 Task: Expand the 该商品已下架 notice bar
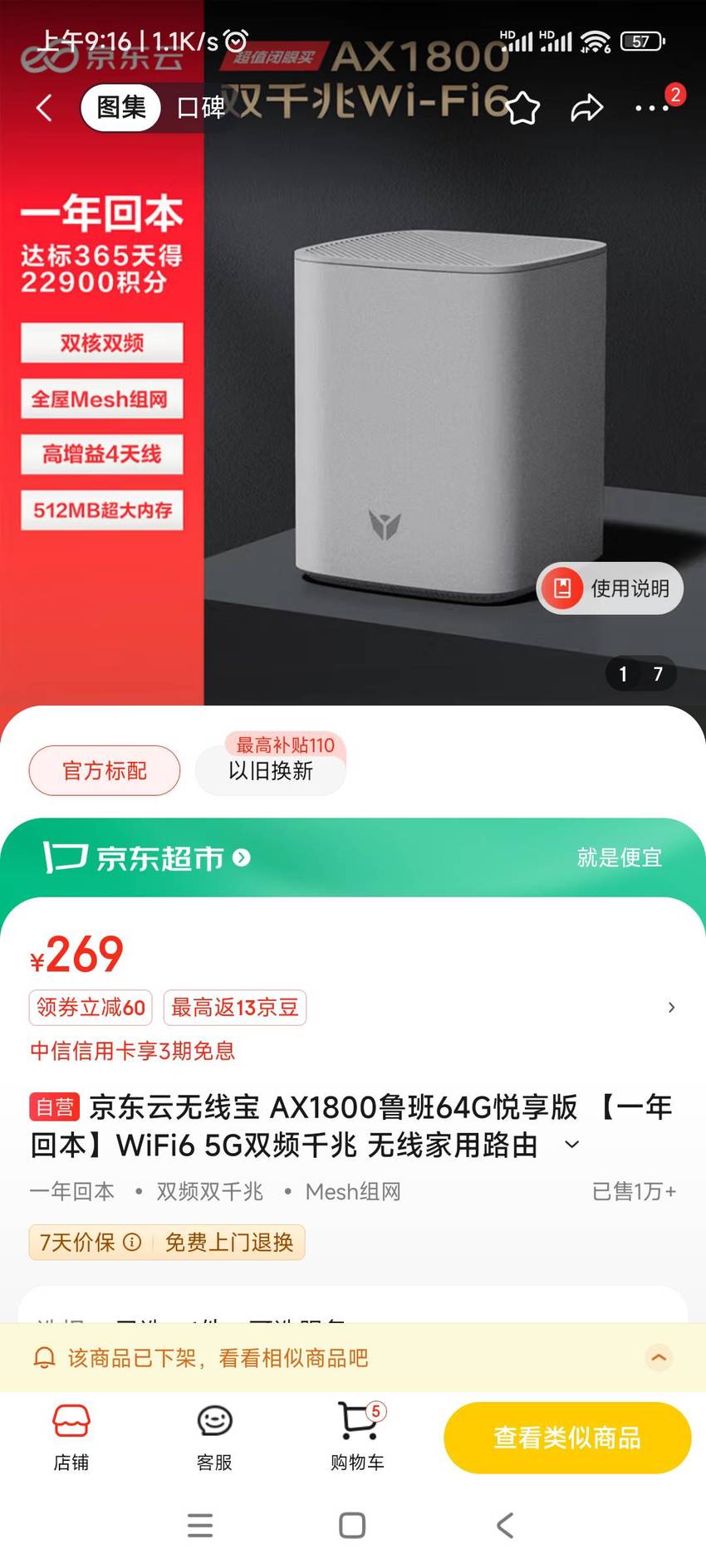click(x=659, y=1358)
